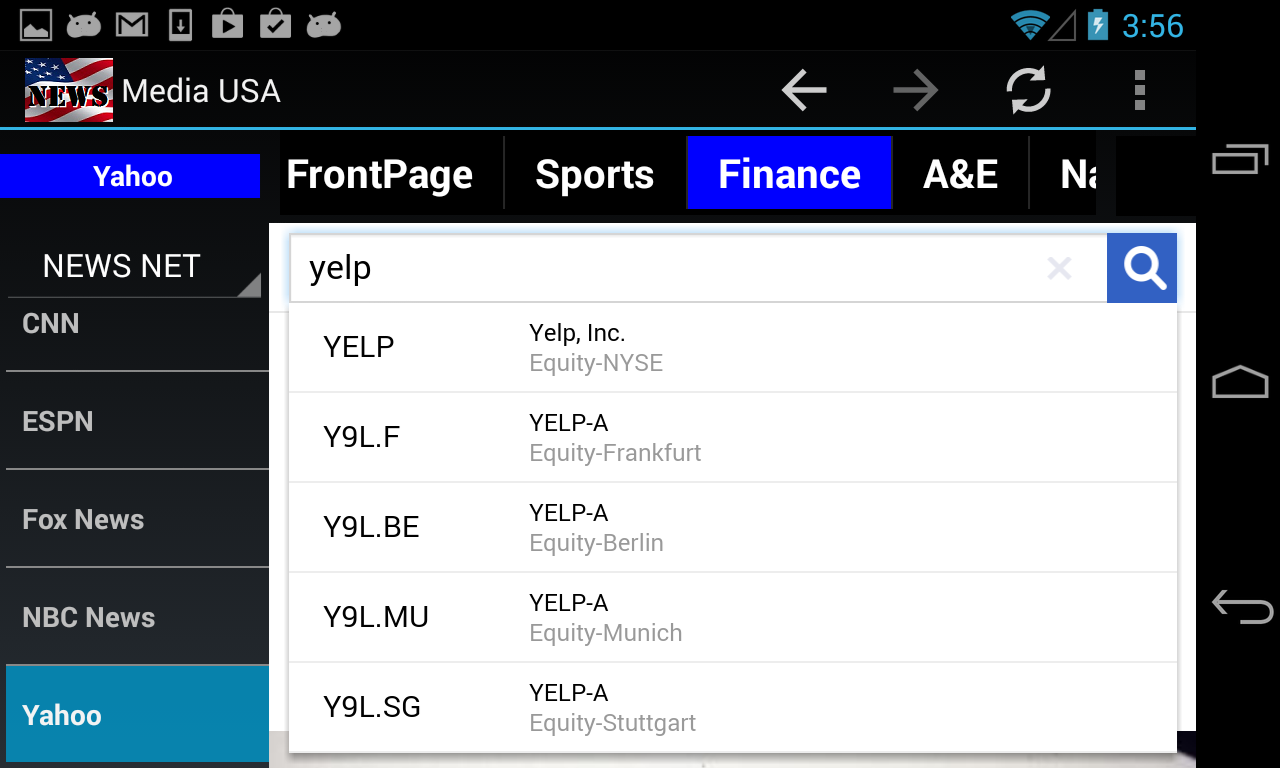1280x768 pixels.
Task: Switch to the A&E tab
Action: 960,175
